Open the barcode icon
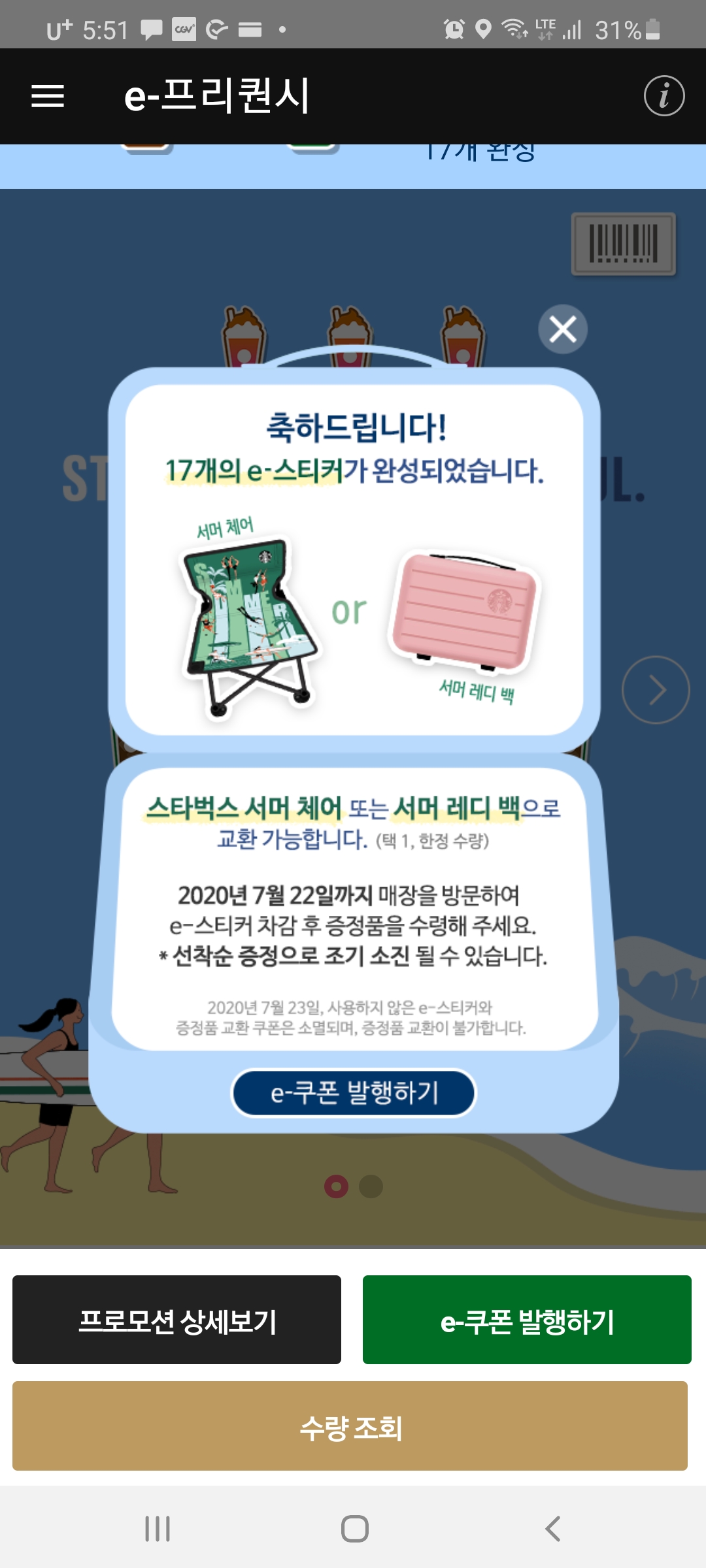This screenshot has width=706, height=1568. pos(623,244)
